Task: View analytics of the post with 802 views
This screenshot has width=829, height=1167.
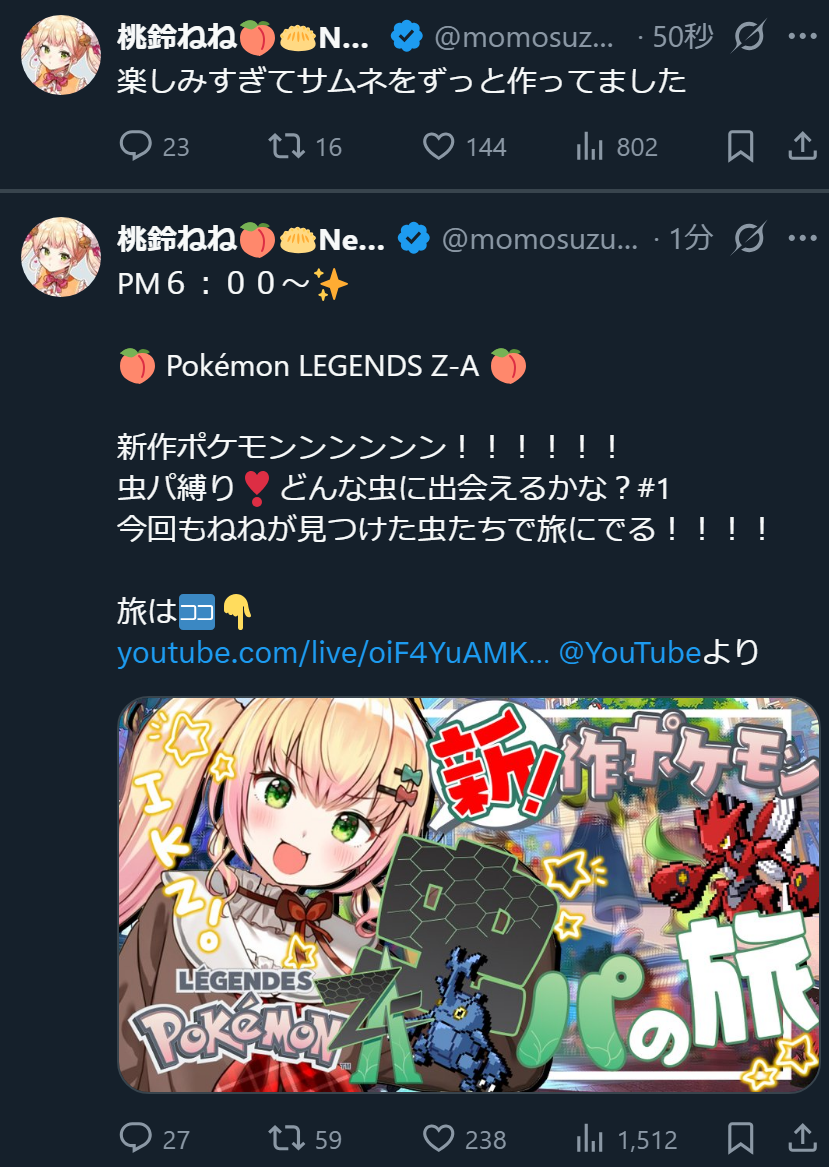Action: [x=590, y=147]
